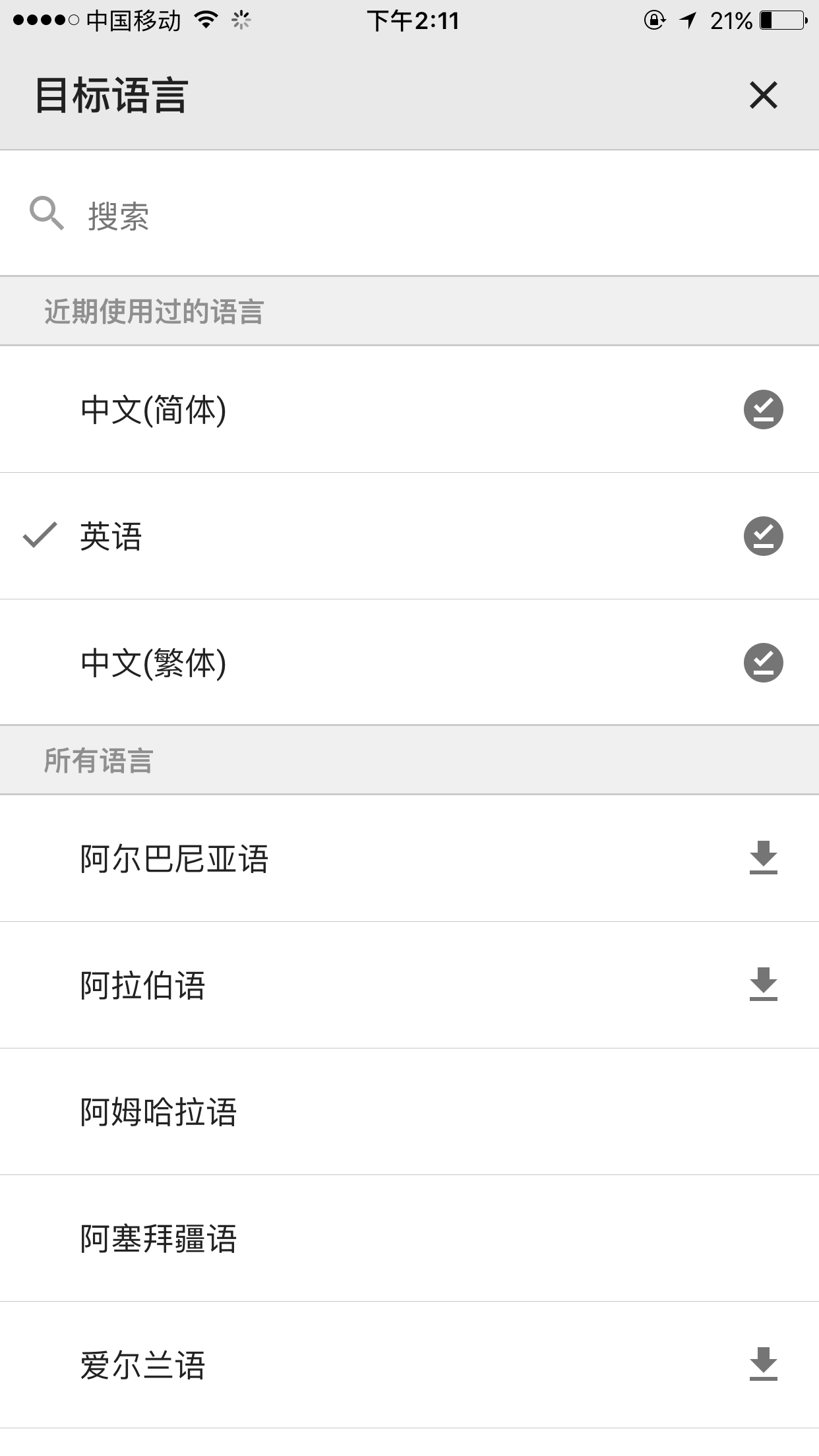Viewport: 819px width, 1456px height.
Task: Tap the downloaded package icon beside 中文(简体)
Action: coord(764,410)
